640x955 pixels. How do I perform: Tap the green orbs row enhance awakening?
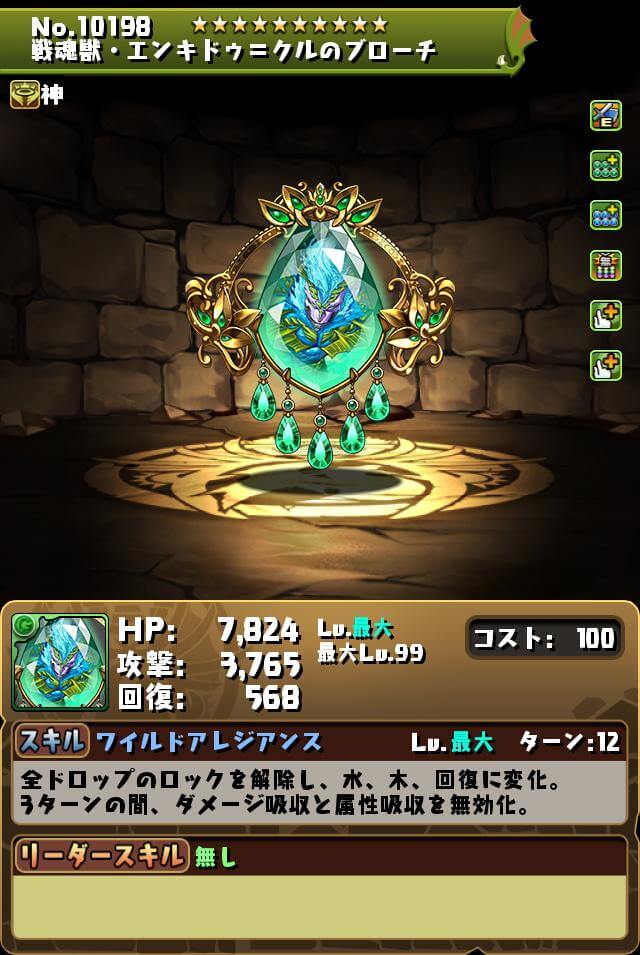[605, 166]
